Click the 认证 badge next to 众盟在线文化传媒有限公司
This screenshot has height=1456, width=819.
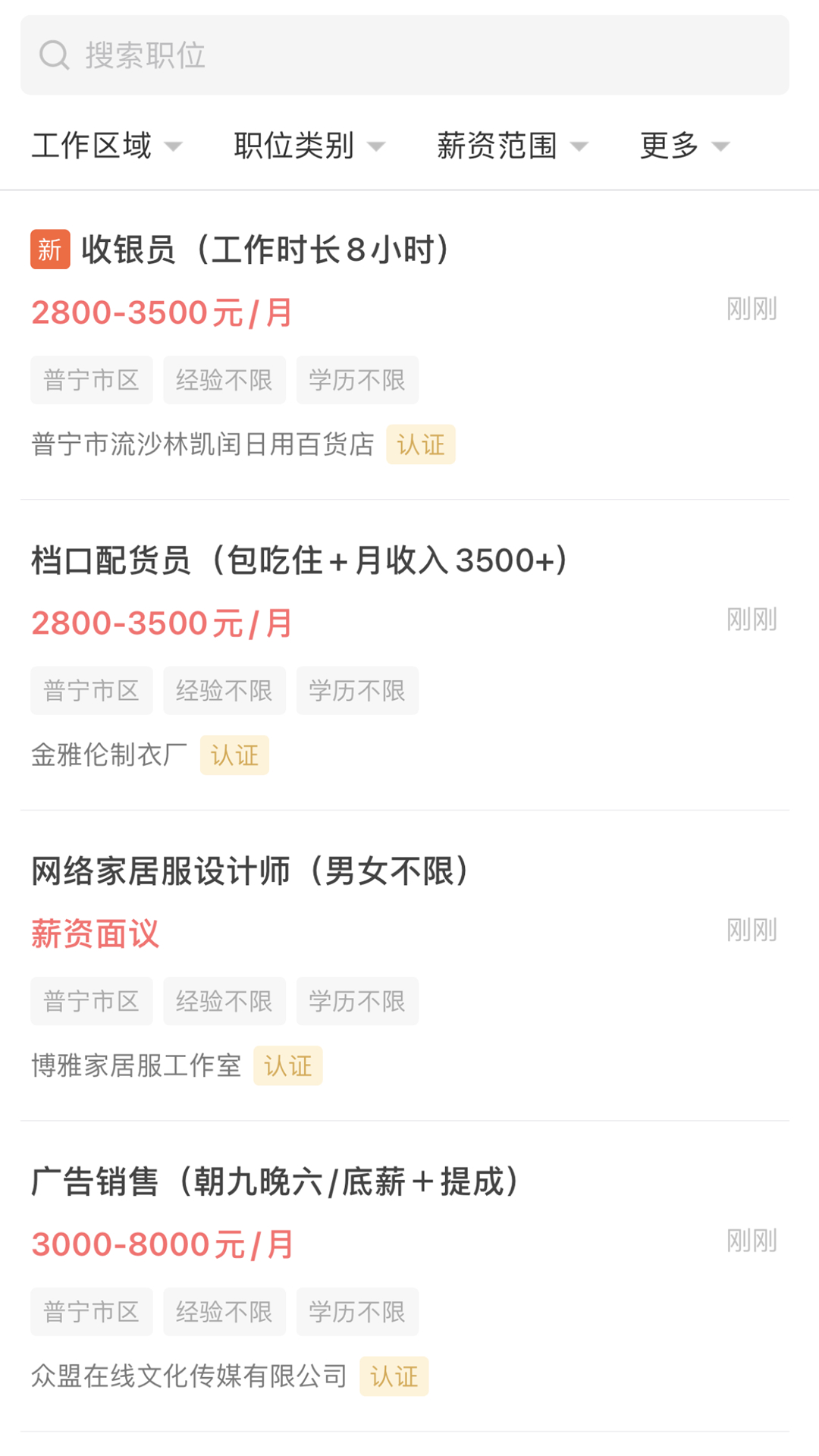tap(393, 1376)
